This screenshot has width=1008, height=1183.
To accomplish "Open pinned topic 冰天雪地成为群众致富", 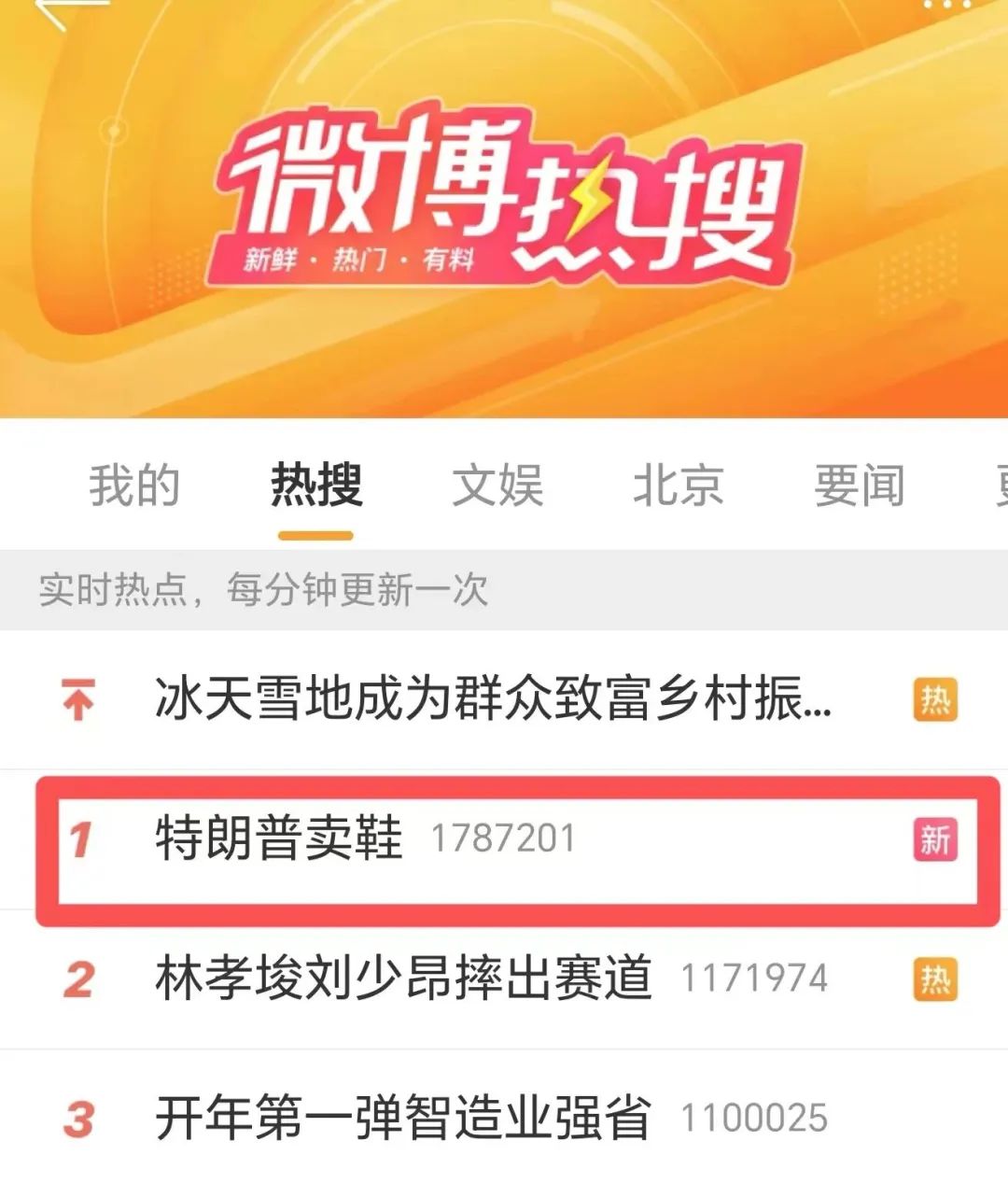I will coord(493,699).
